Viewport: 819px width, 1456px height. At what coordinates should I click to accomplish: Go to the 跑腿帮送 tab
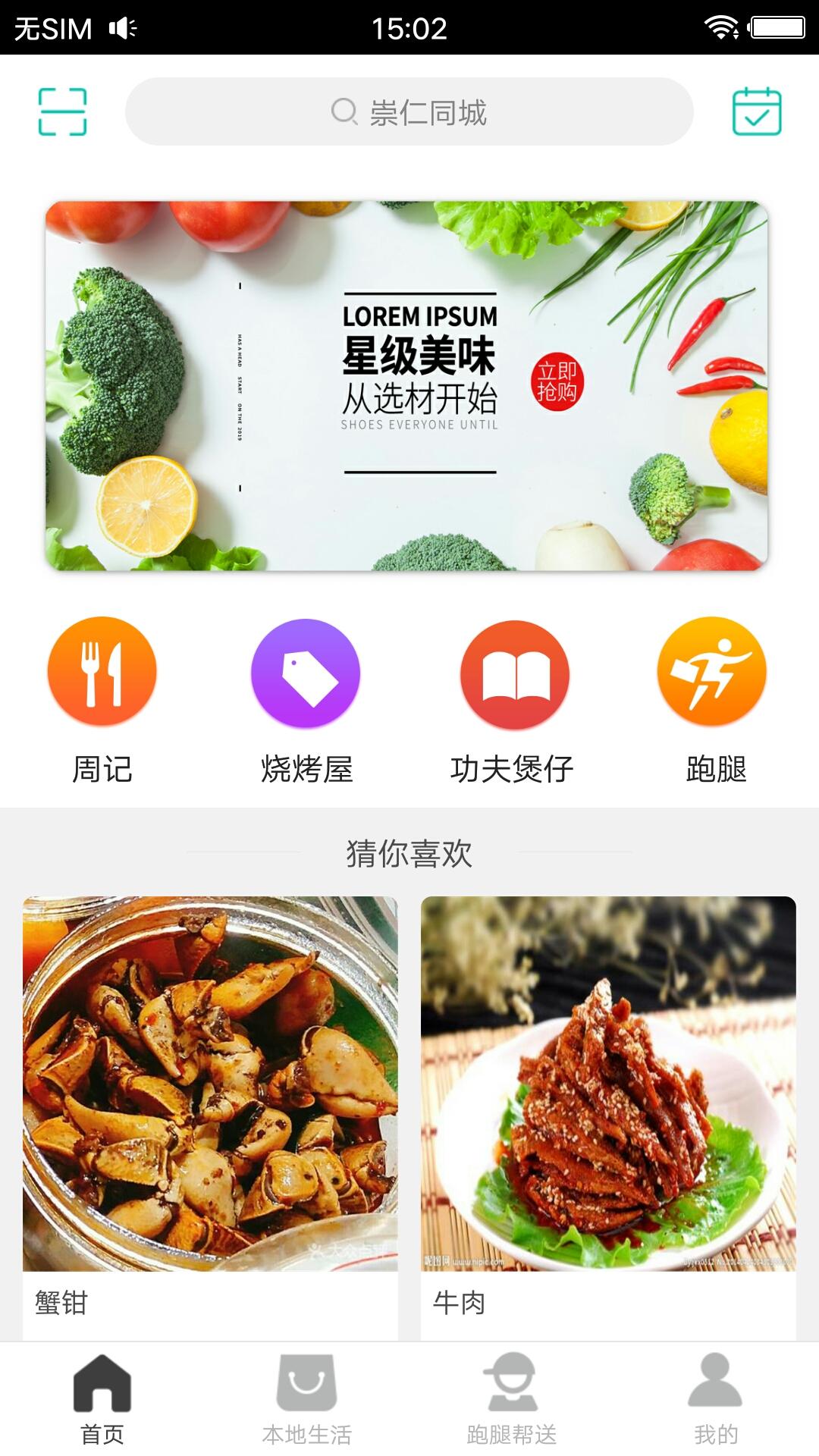point(512,1399)
